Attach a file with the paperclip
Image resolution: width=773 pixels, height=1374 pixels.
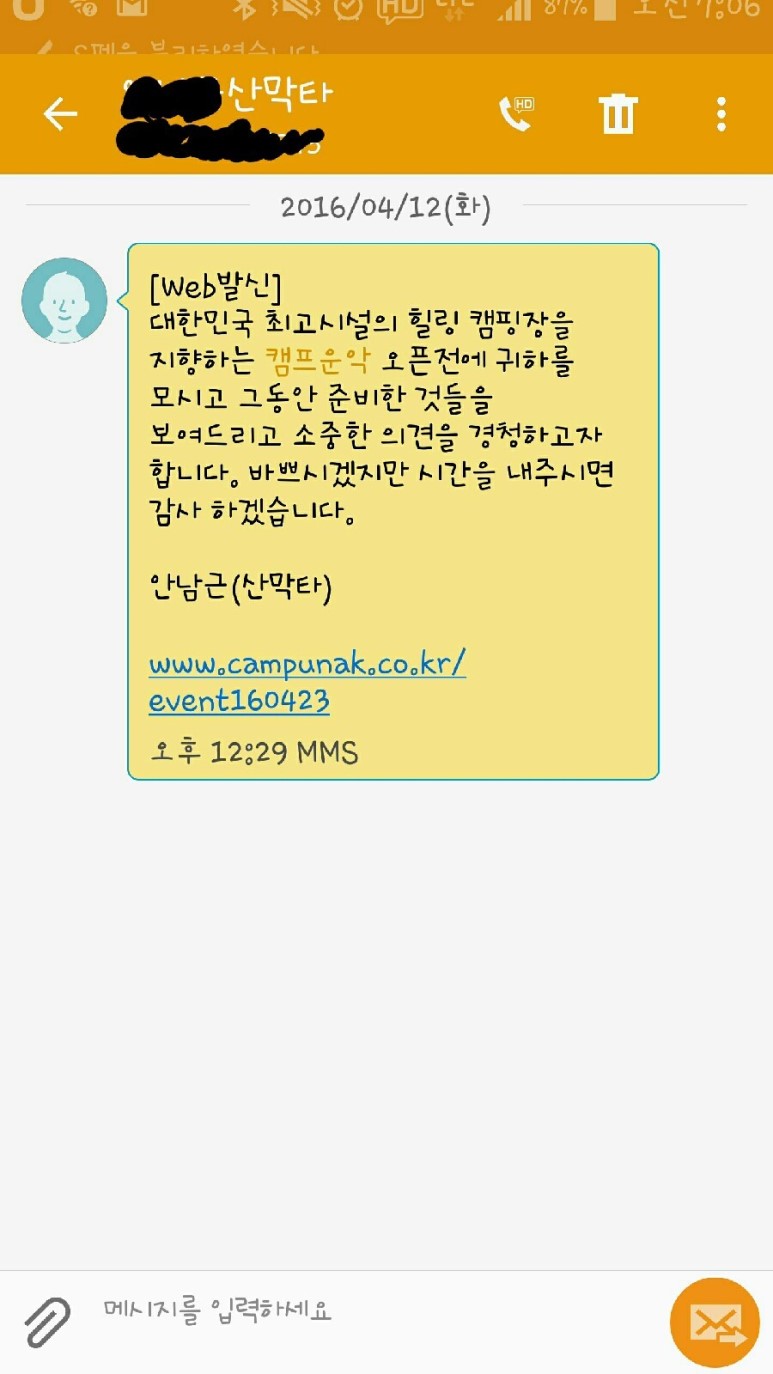click(x=47, y=1322)
